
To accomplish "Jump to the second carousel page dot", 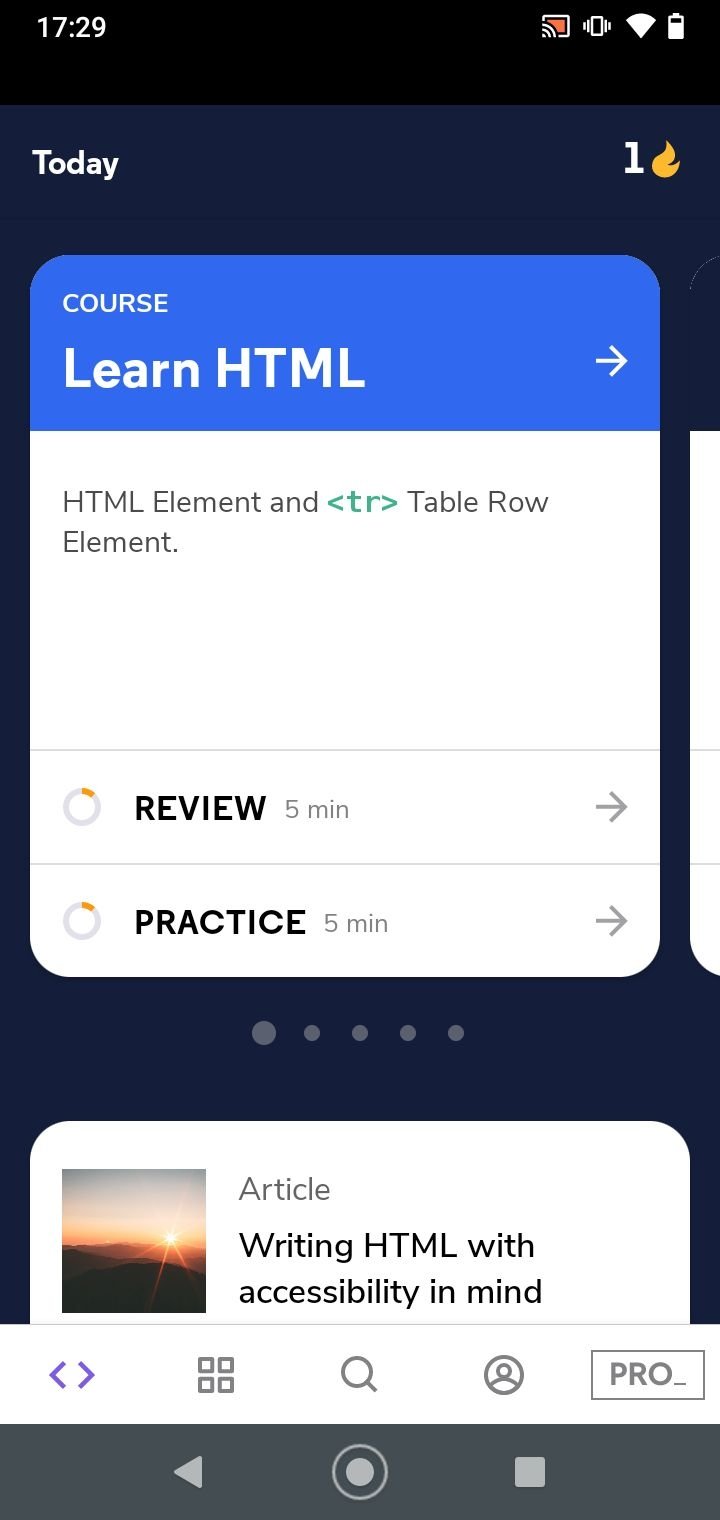I will pyautogui.click(x=312, y=1033).
